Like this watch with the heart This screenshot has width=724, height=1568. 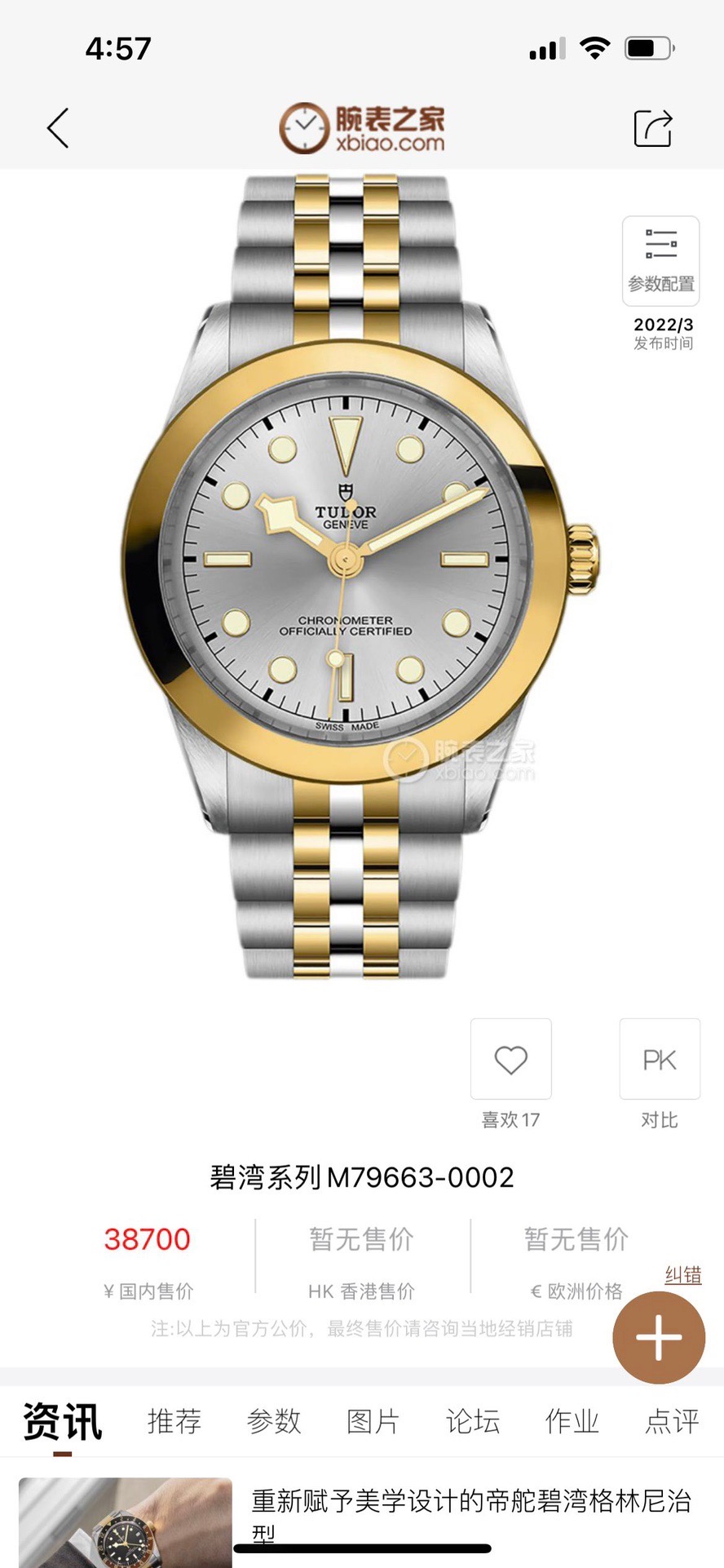point(511,1060)
